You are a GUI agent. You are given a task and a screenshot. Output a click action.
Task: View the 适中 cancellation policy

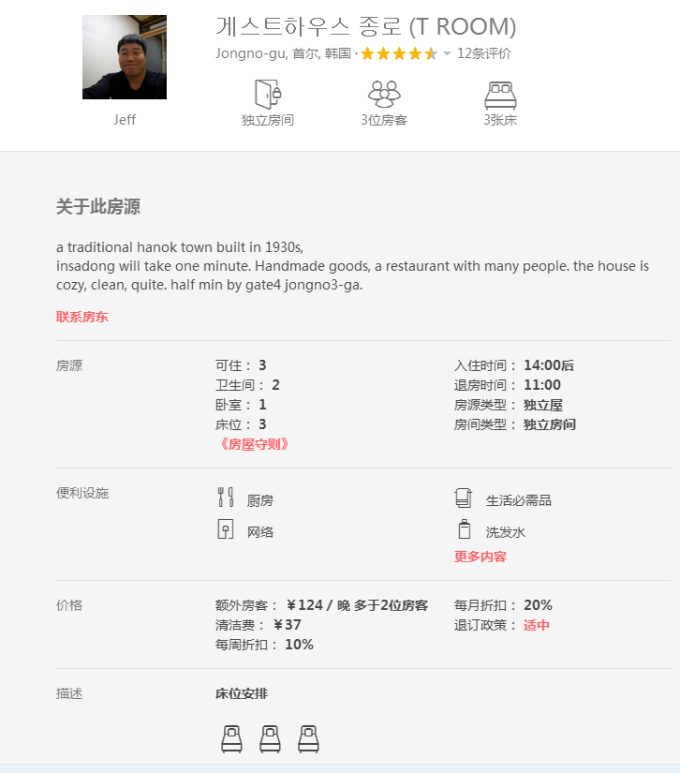537,625
